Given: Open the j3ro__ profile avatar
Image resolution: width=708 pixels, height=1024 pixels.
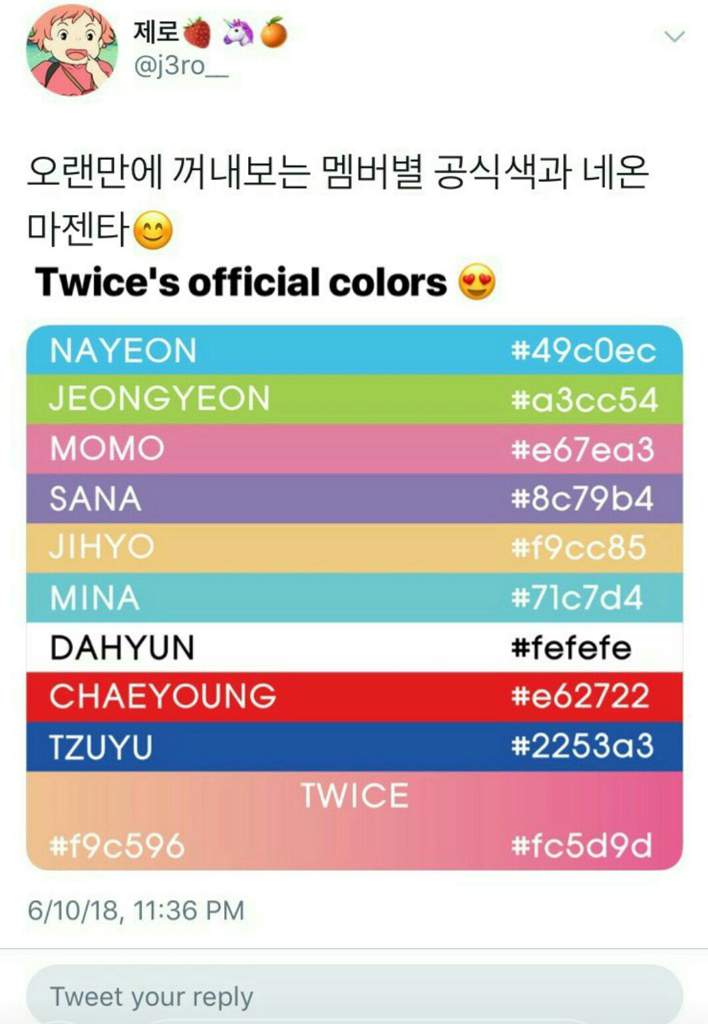Looking at the screenshot, I should click(71, 50).
